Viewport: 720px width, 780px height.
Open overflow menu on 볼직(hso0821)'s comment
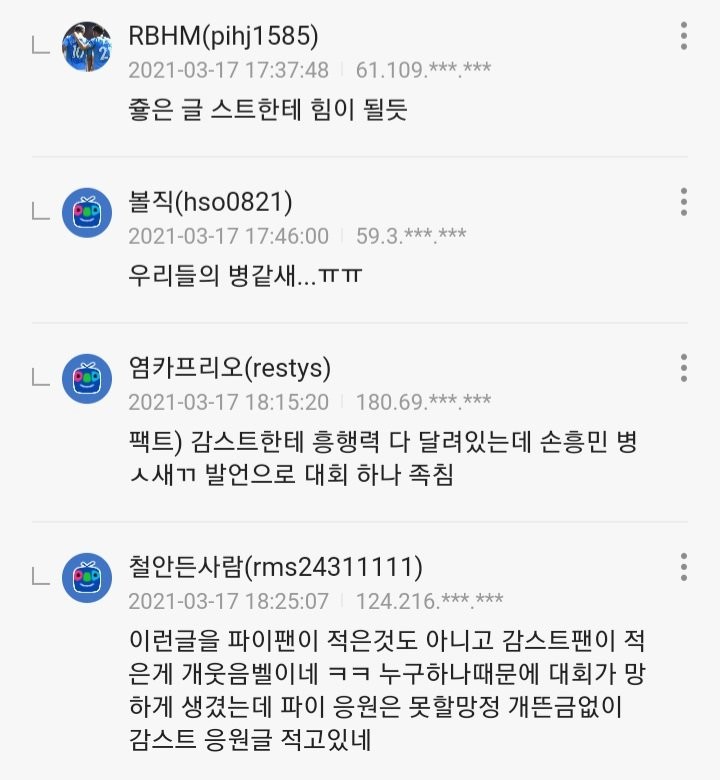[x=684, y=201]
